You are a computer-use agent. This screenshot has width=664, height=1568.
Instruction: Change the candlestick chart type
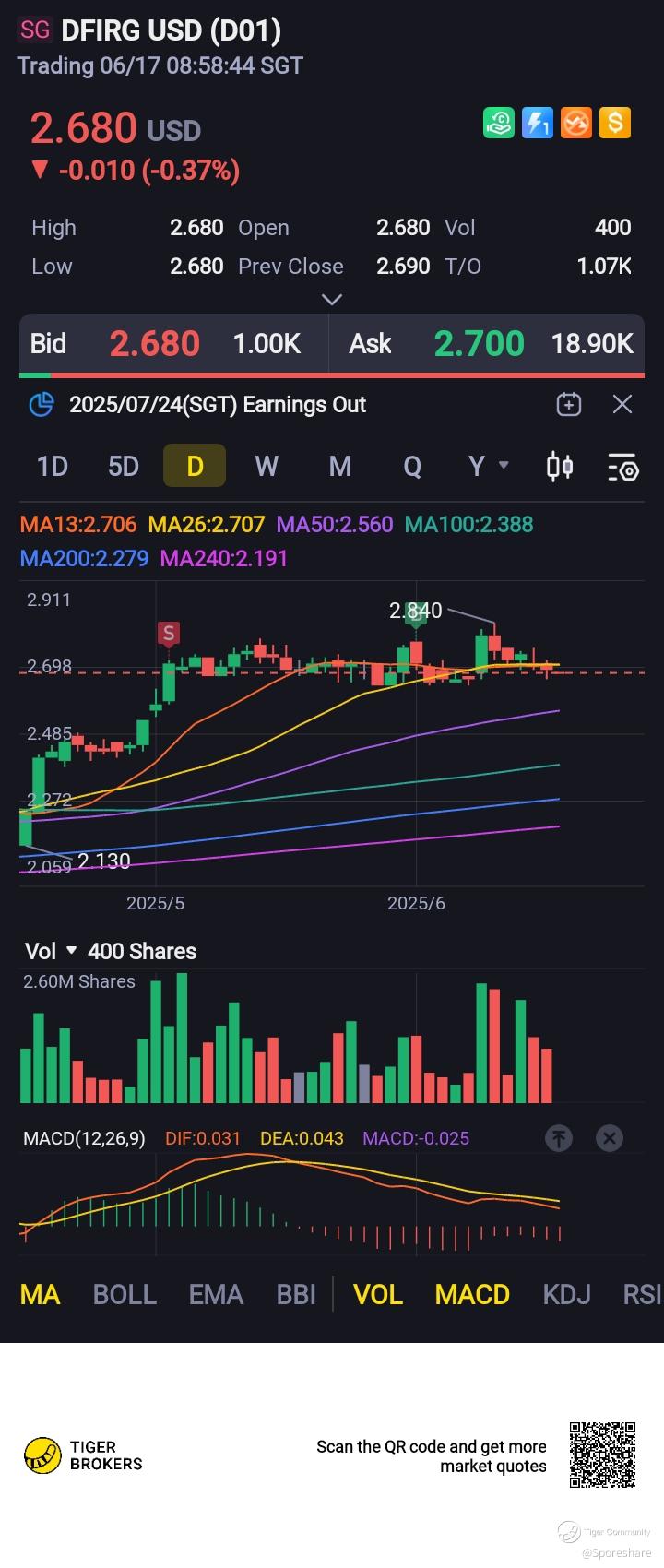point(560,467)
